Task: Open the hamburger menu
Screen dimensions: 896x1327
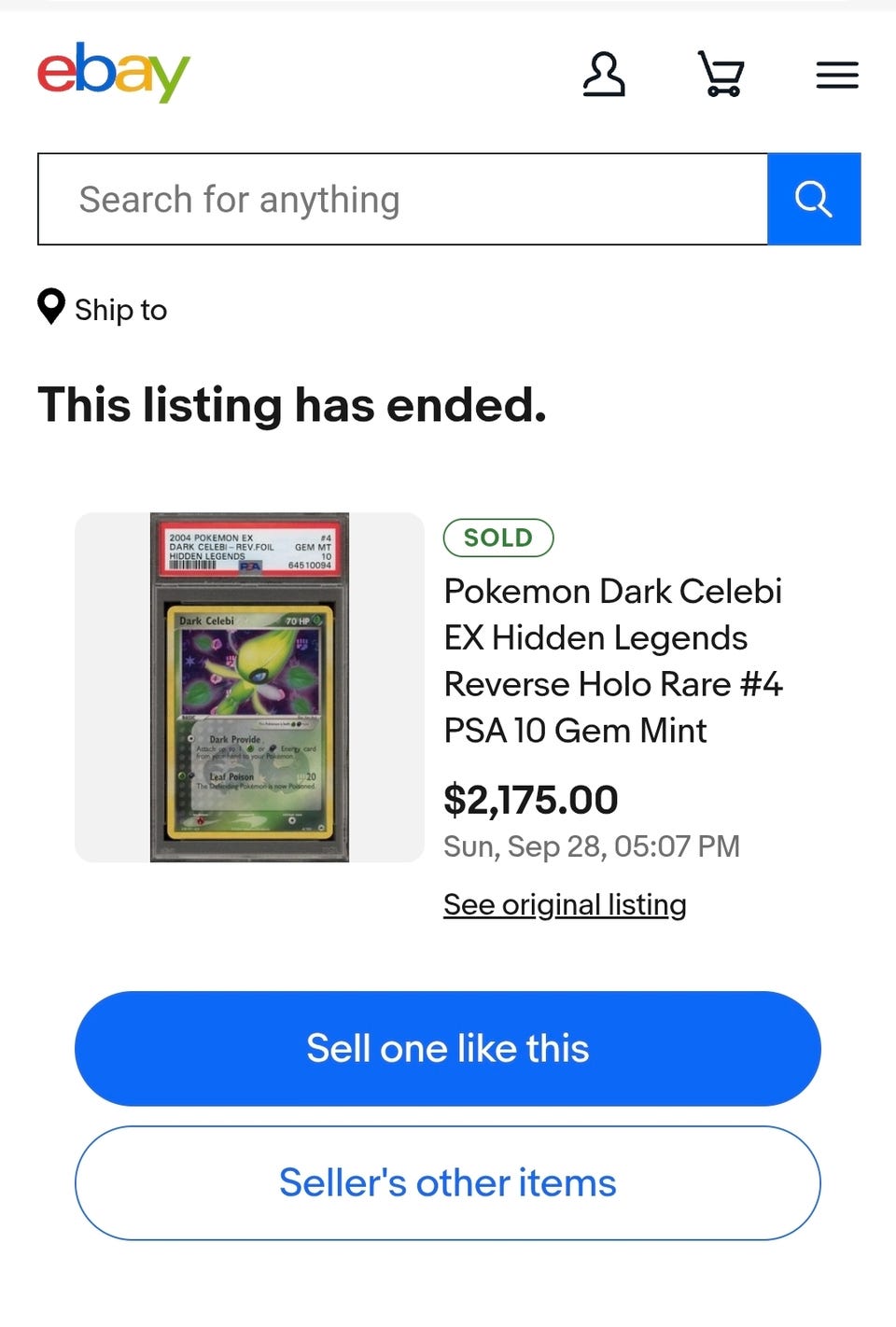Action: pyautogui.click(x=836, y=75)
